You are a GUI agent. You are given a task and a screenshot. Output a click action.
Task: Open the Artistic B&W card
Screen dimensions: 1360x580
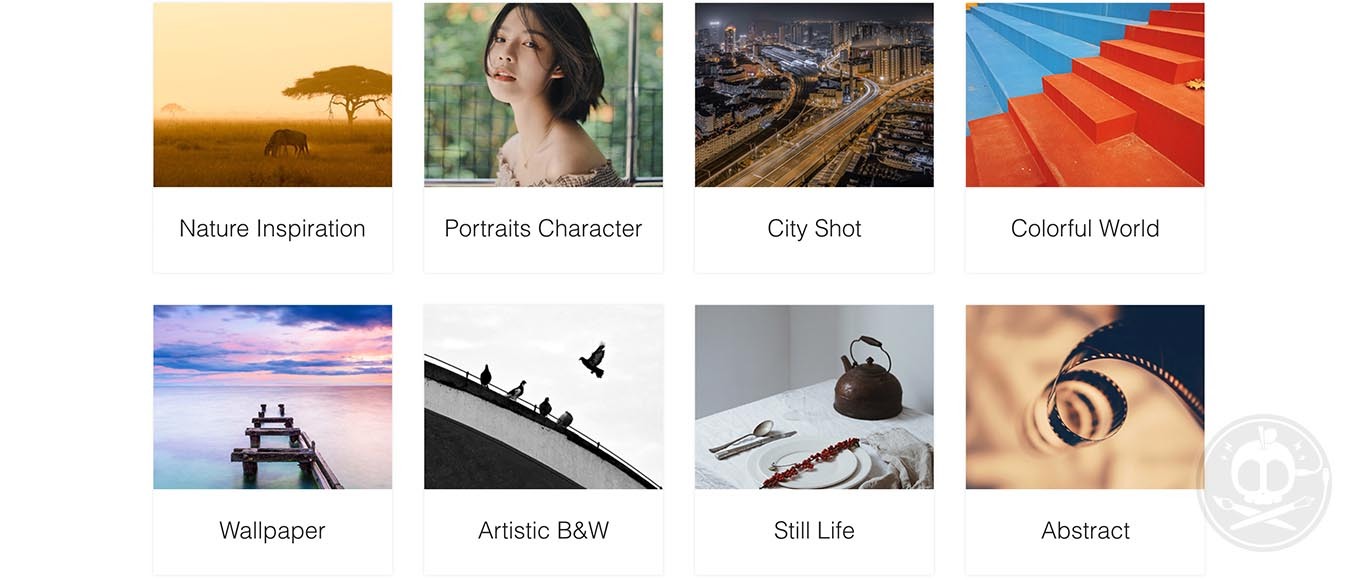click(x=543, y=530)
